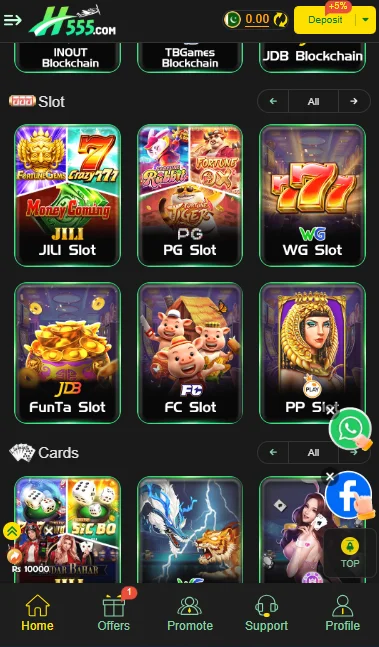Image resolution: width=379 pixels, height=647 pixels.
Task: Go to the Profile tab
Action: pyautogui.click(x=342, y=613)
